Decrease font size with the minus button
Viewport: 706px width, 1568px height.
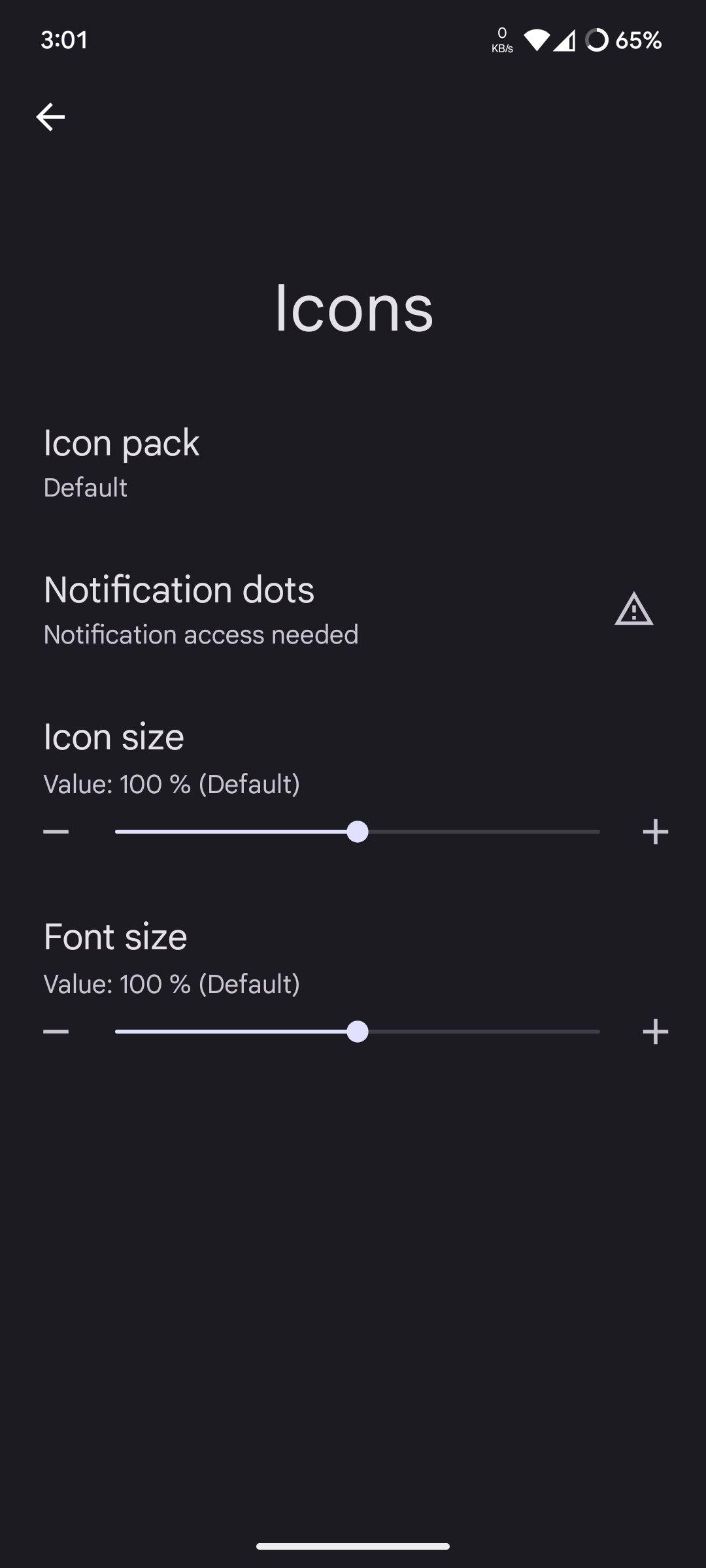pos(56,1032)
